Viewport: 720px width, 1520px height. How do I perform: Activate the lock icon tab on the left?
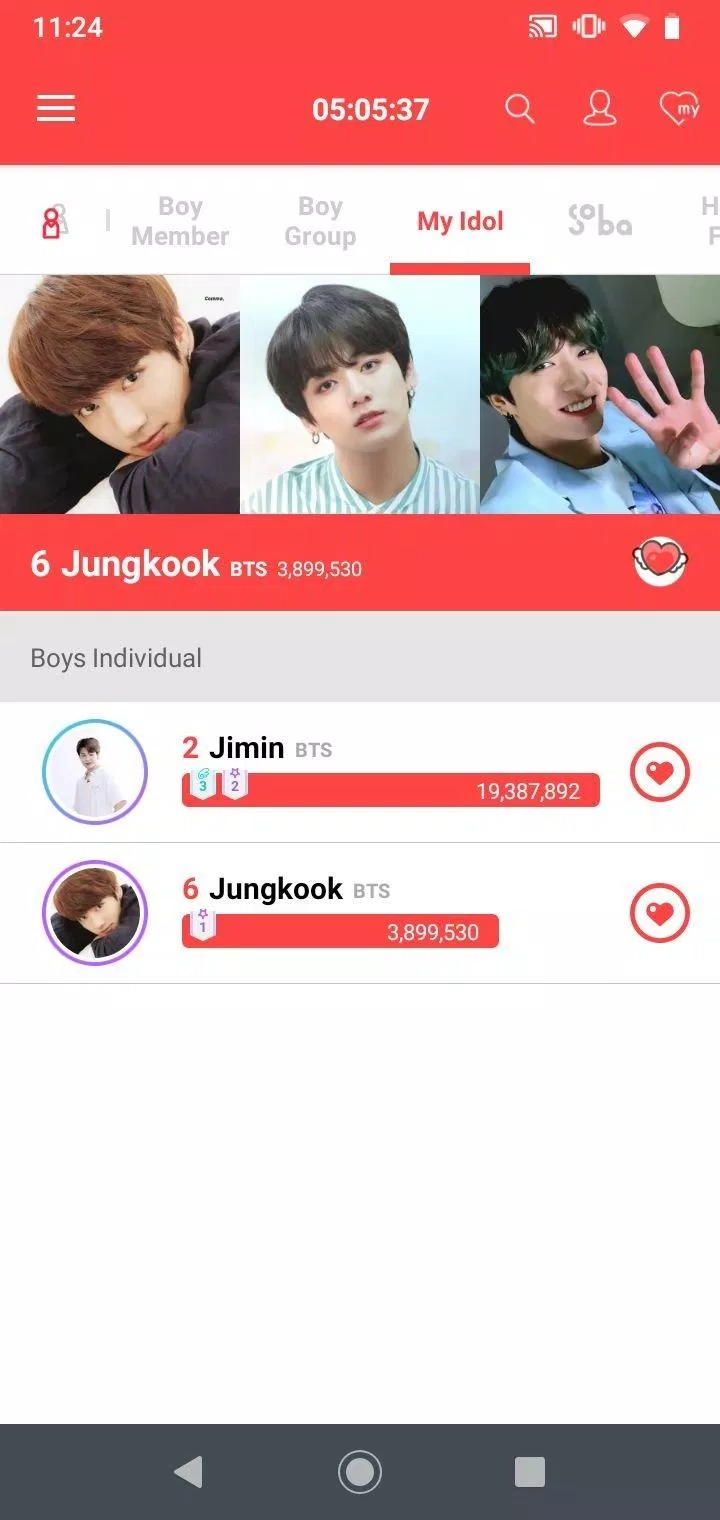[54, 220]
